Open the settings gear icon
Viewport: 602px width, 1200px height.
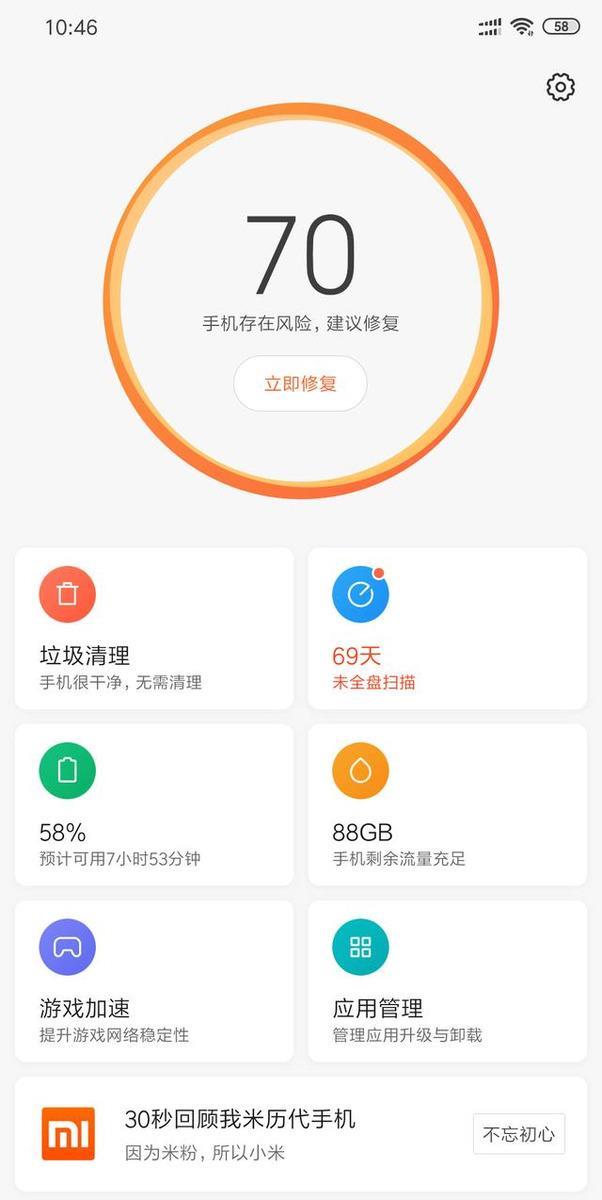(x=560, y=87)
